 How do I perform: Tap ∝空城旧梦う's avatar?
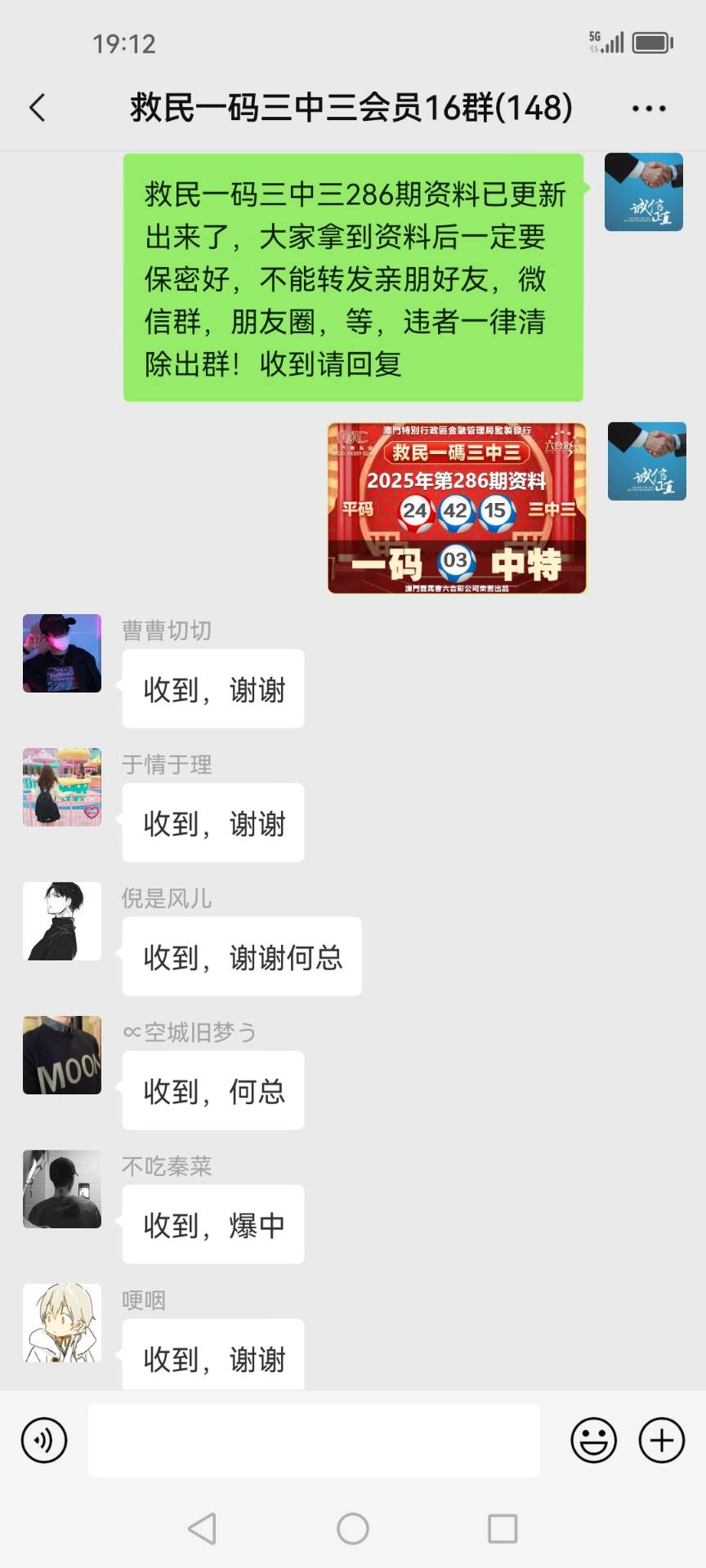click(x=62, y=1055)
